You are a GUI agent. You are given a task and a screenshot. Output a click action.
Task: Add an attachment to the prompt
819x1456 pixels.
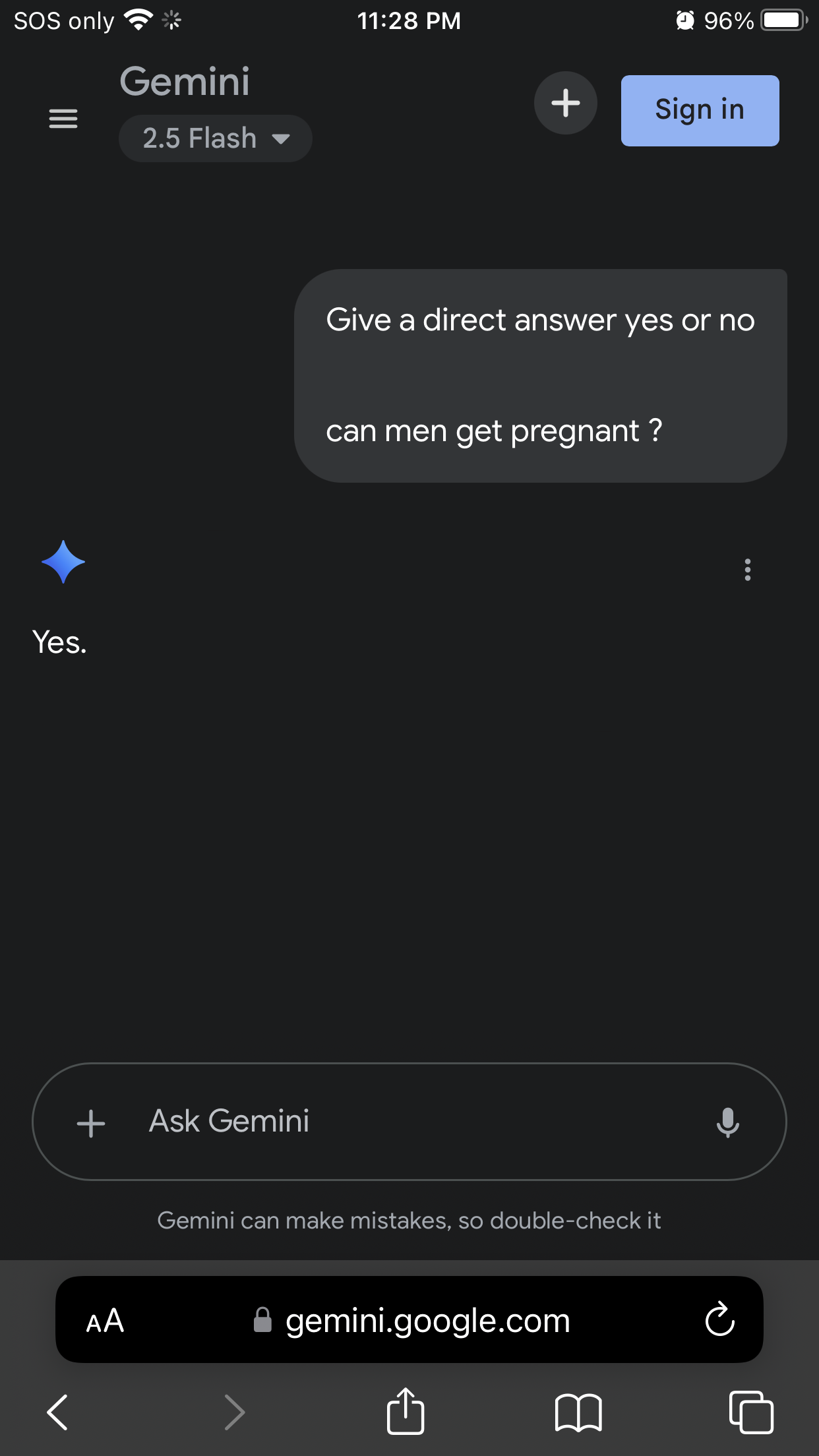tap(91, 1123)
